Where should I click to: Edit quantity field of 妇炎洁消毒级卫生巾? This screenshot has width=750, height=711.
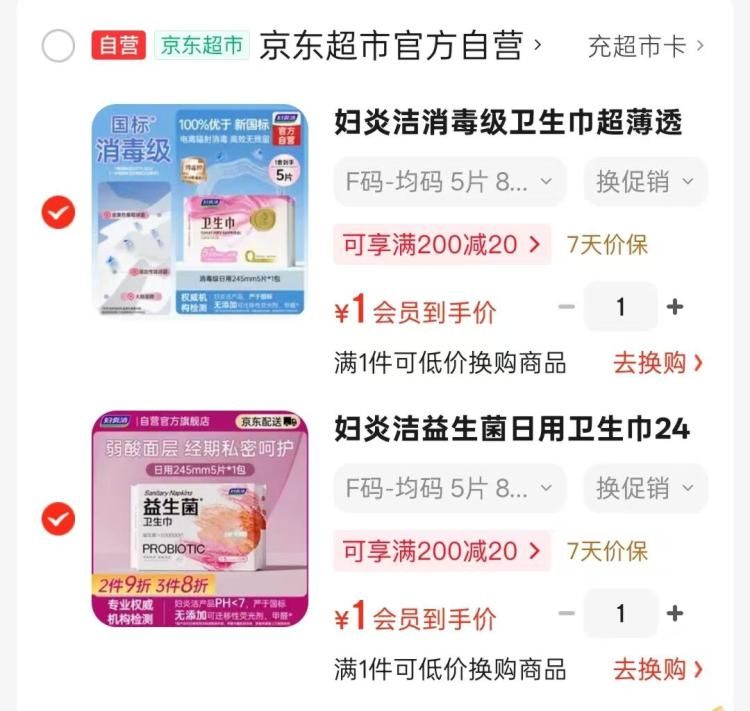coord(620,307)
